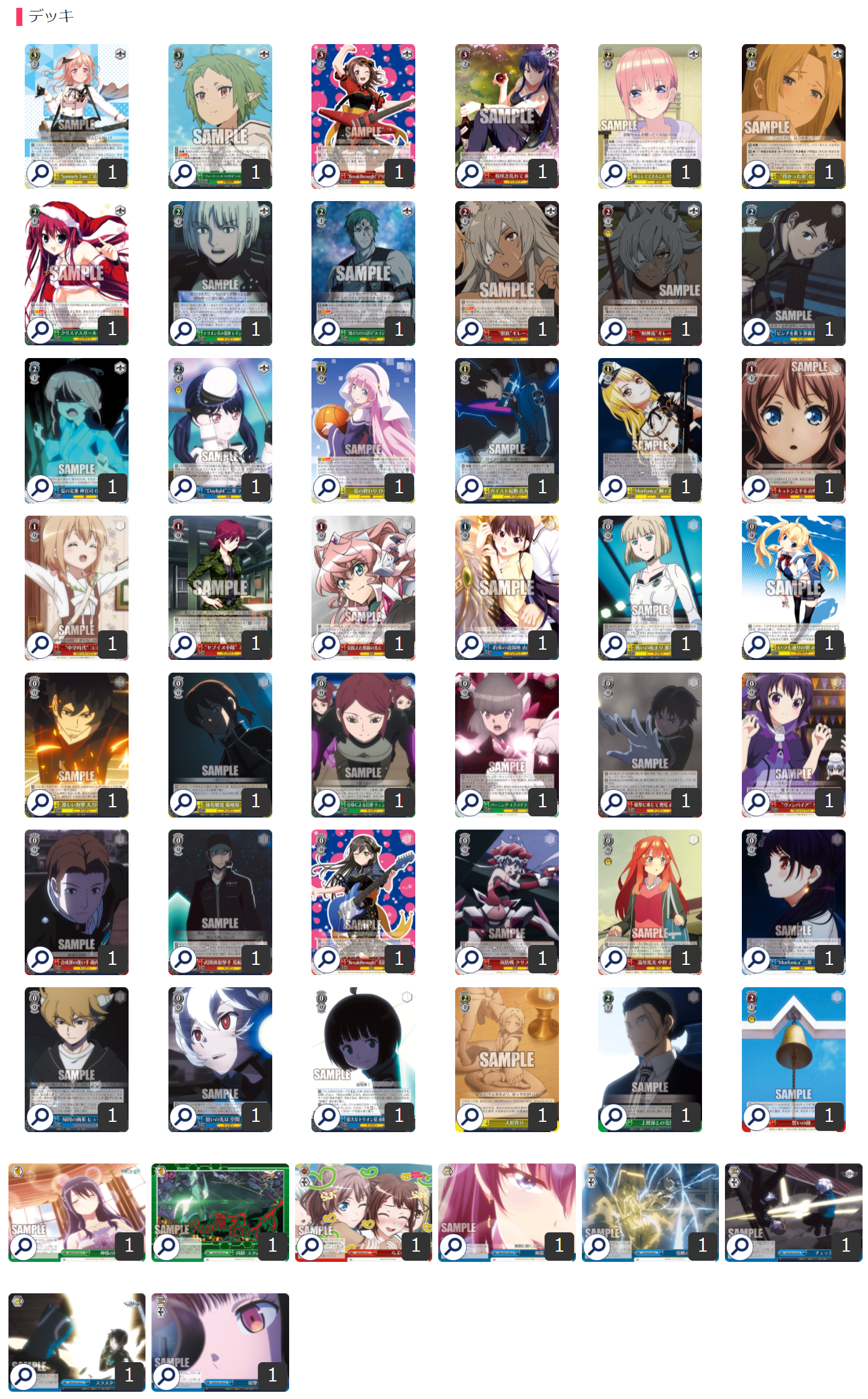
Task: Tap the magnifier on the yellow-lightning climax card
Action: coord(596,1246)
